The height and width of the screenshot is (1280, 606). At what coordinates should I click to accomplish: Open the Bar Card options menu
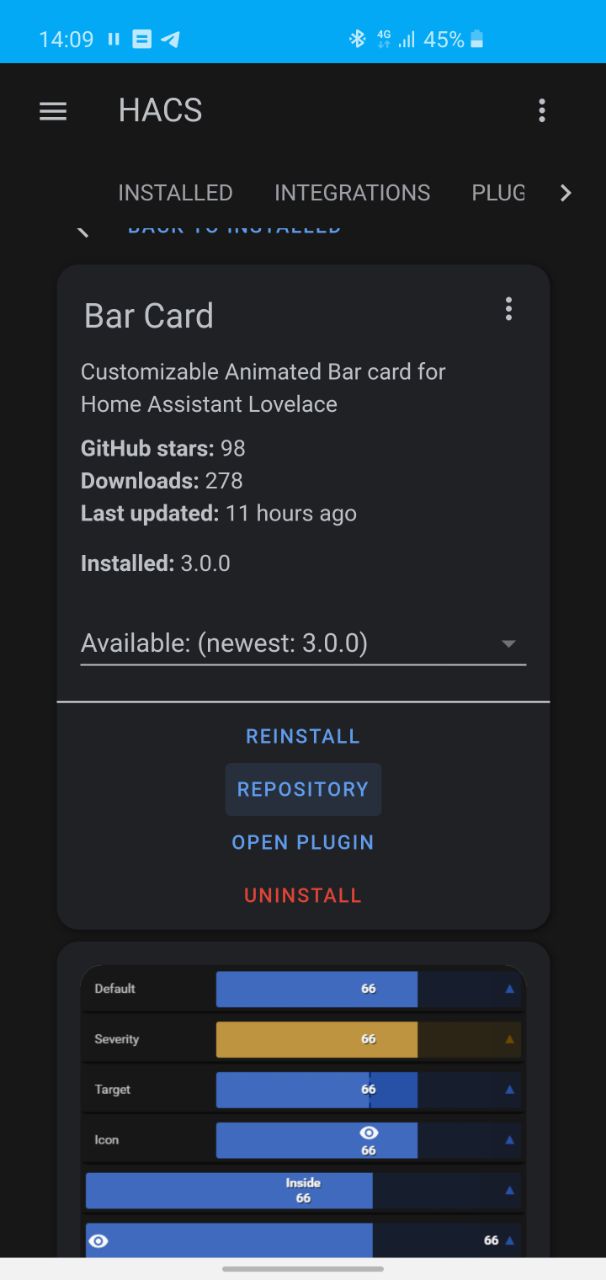click(509, 310)
